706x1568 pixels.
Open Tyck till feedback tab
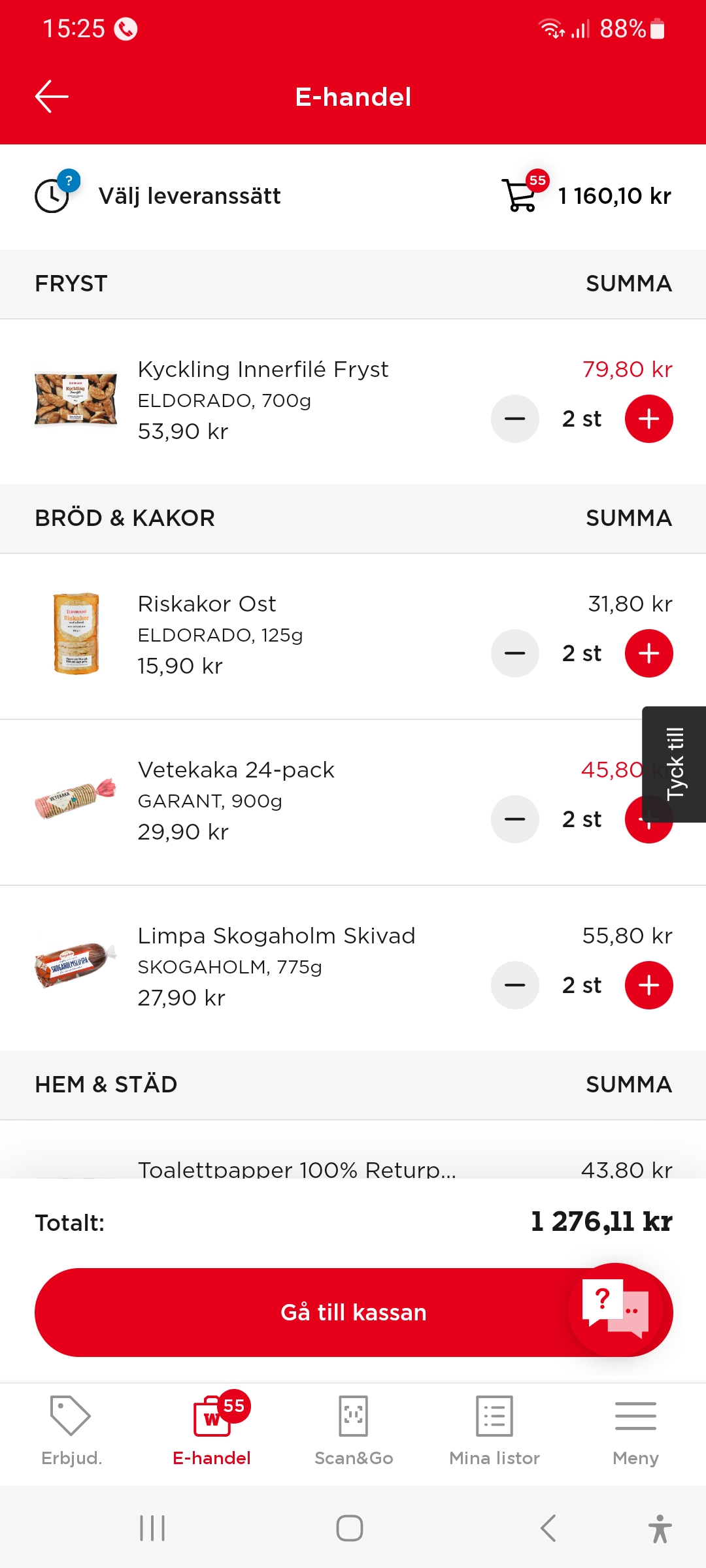[x=674, y=764]
